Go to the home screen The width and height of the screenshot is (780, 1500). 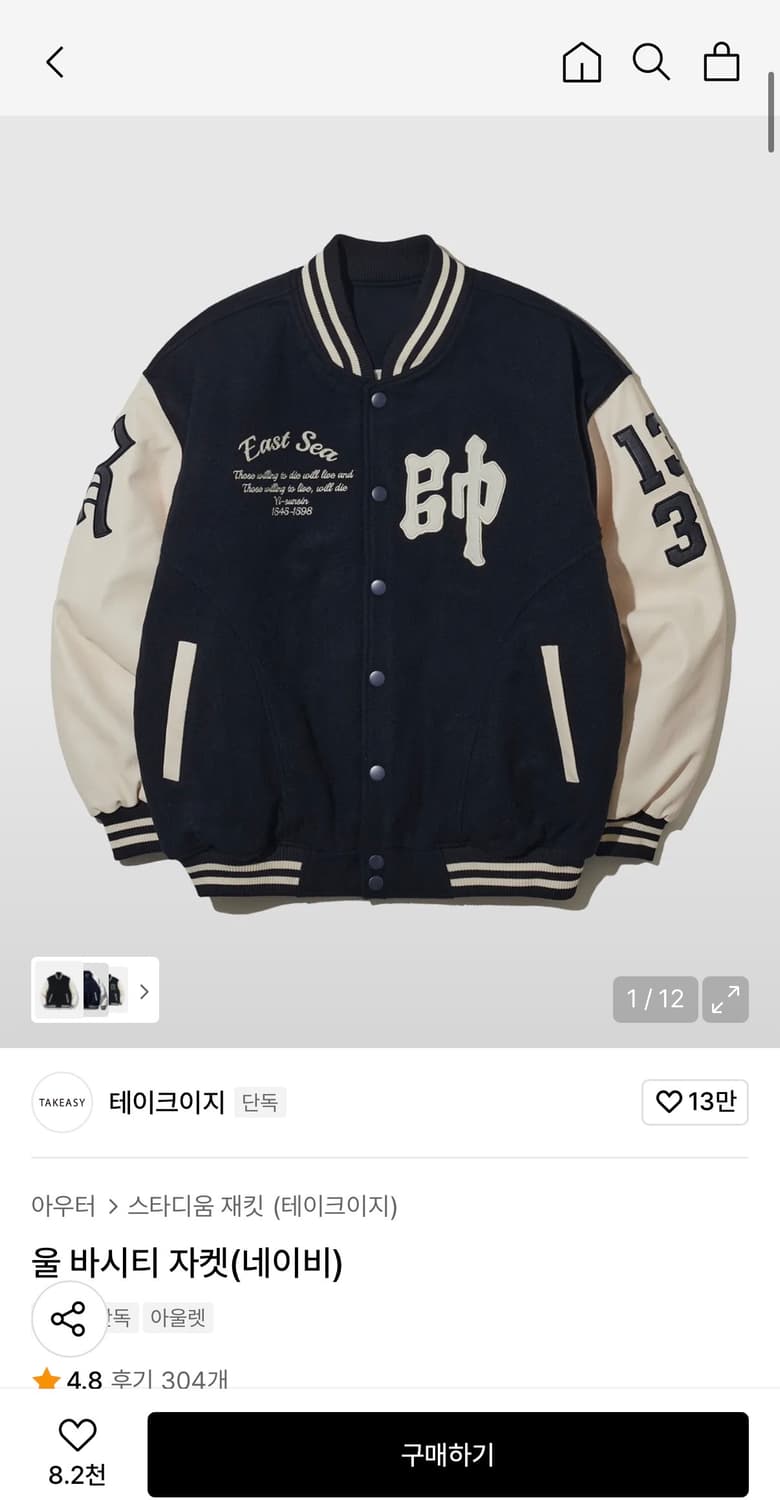[x=580, y=62]
